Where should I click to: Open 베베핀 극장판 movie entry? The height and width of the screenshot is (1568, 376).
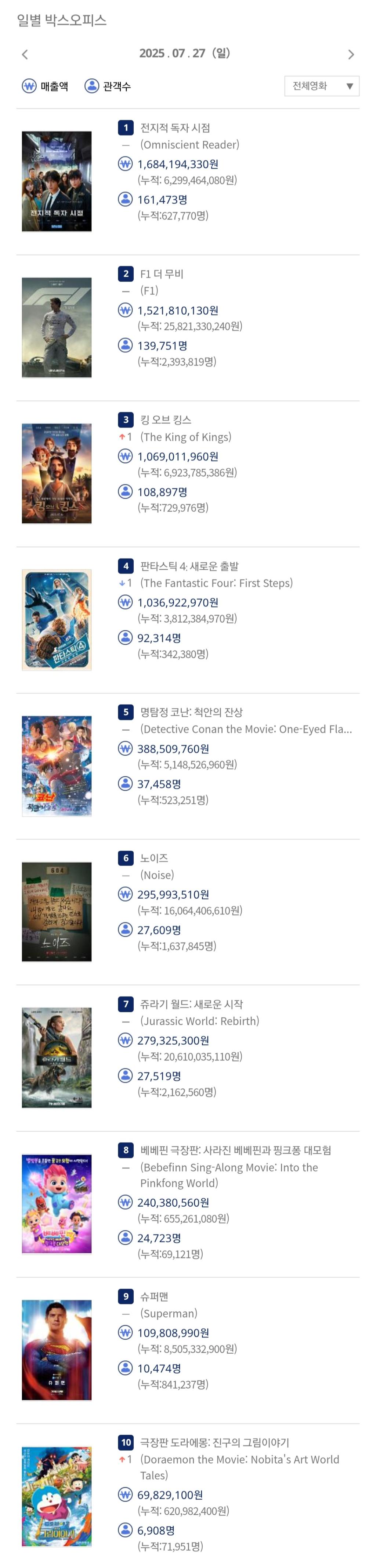[x=235, y=1150]
